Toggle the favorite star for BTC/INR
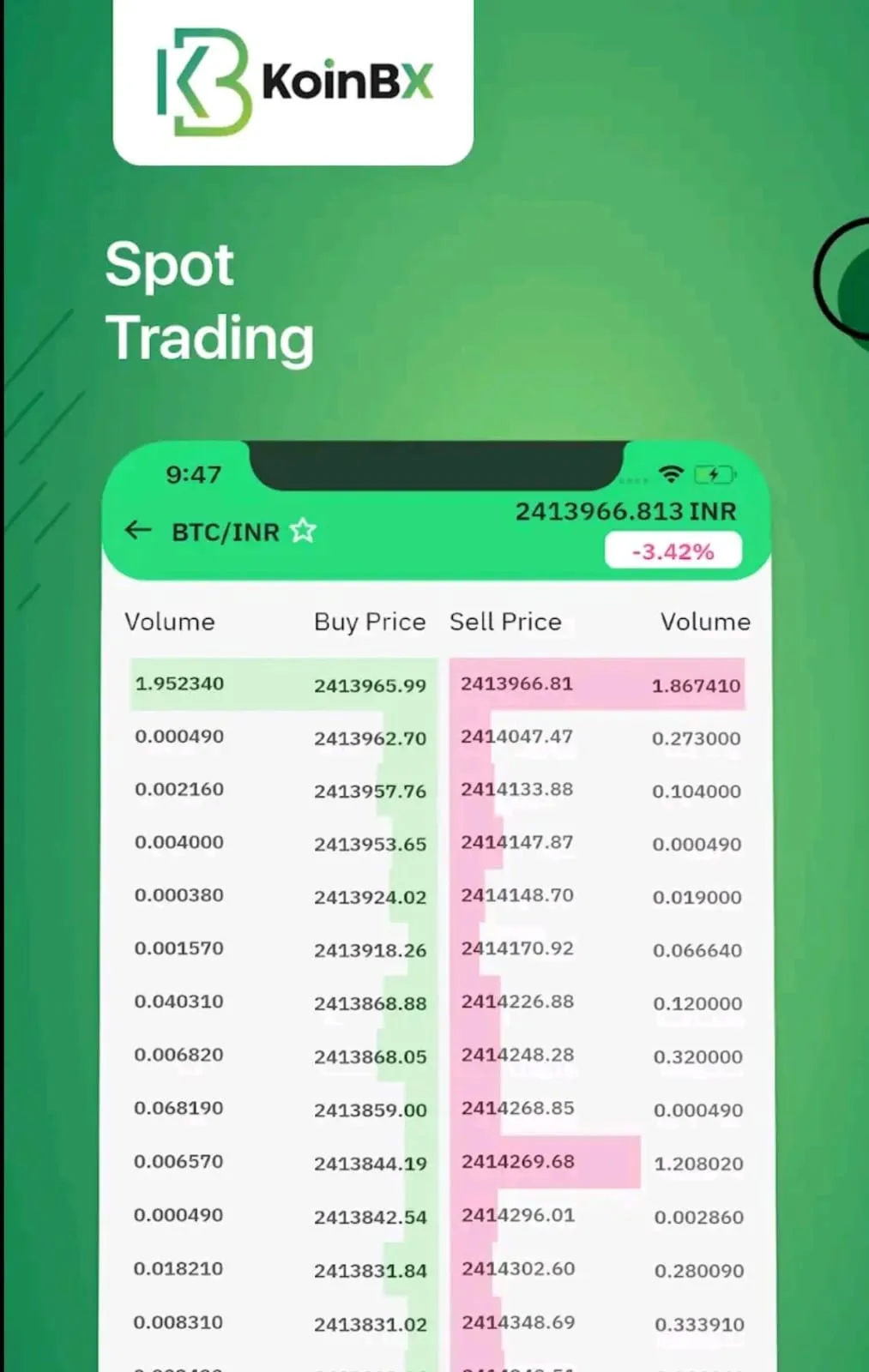Screen dimensions: 869x1372 pos(302,530)
